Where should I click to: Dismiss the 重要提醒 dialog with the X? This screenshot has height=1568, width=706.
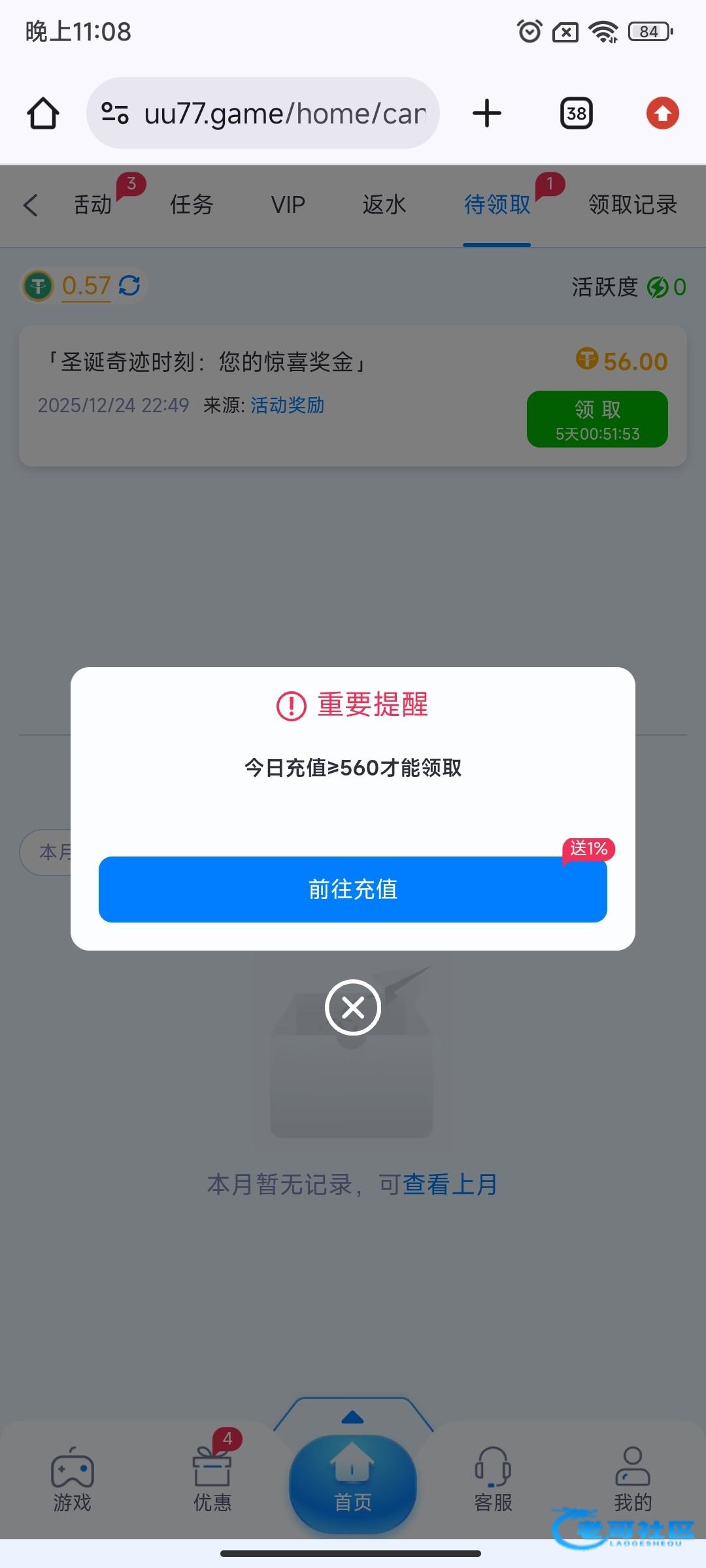pyautogui.click(x=353, y=1007)
